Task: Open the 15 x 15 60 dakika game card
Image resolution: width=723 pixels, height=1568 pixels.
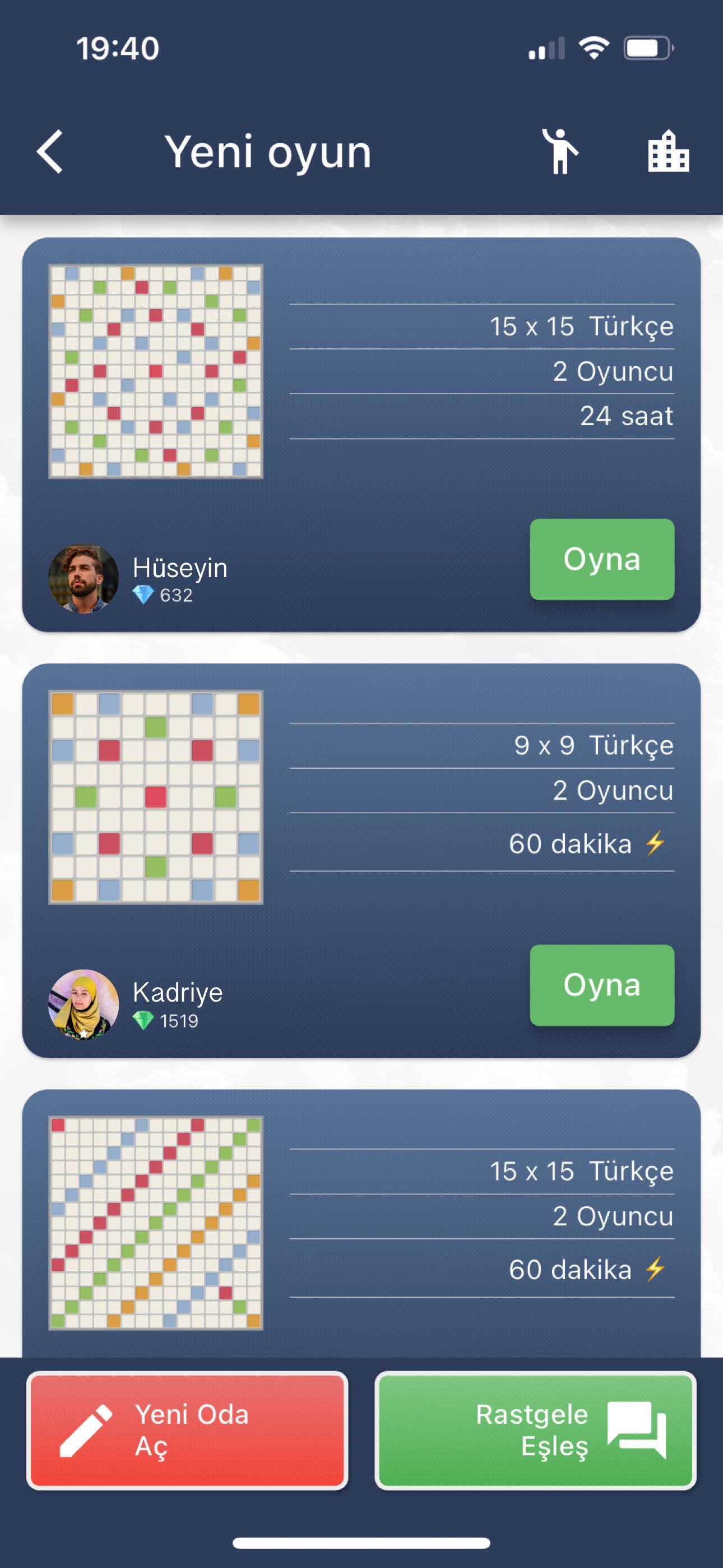Action: pos(361,1224)
